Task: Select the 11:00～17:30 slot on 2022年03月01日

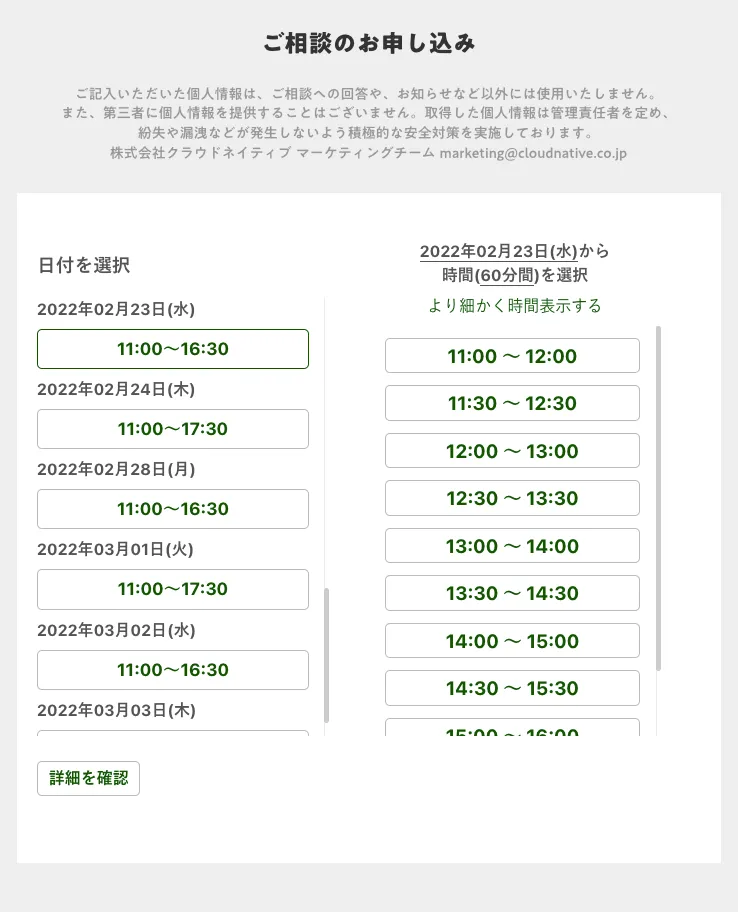Action: tap(173, 589)
